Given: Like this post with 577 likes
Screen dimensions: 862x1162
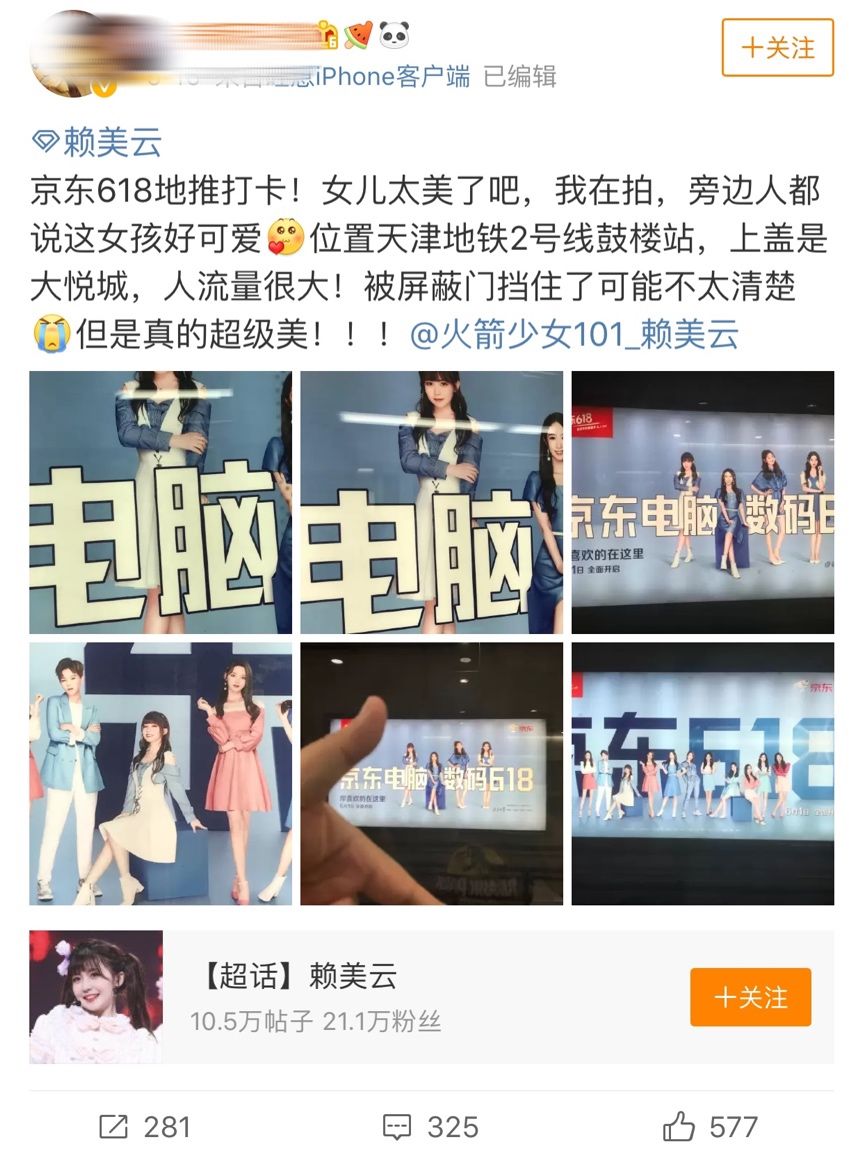Looking at the screenshot, I should pyautogui.click(x=710, y=1127).
